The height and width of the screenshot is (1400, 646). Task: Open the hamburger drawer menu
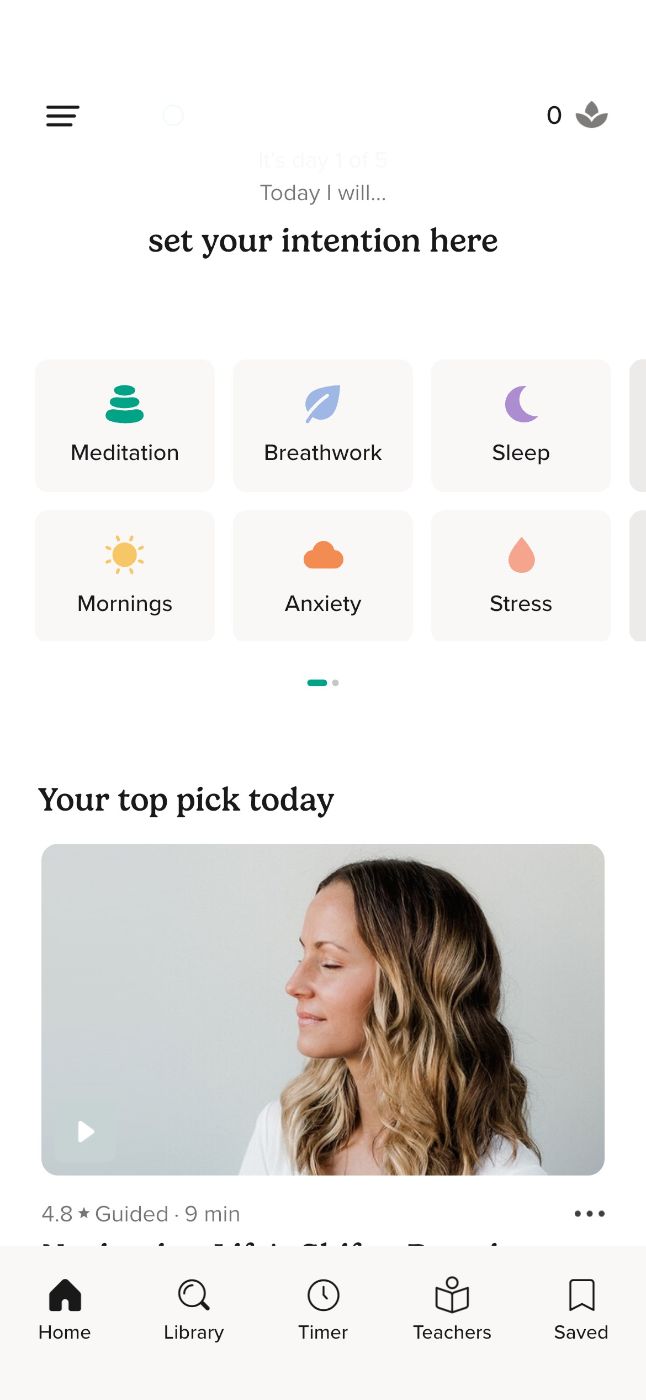click(62, 116)
